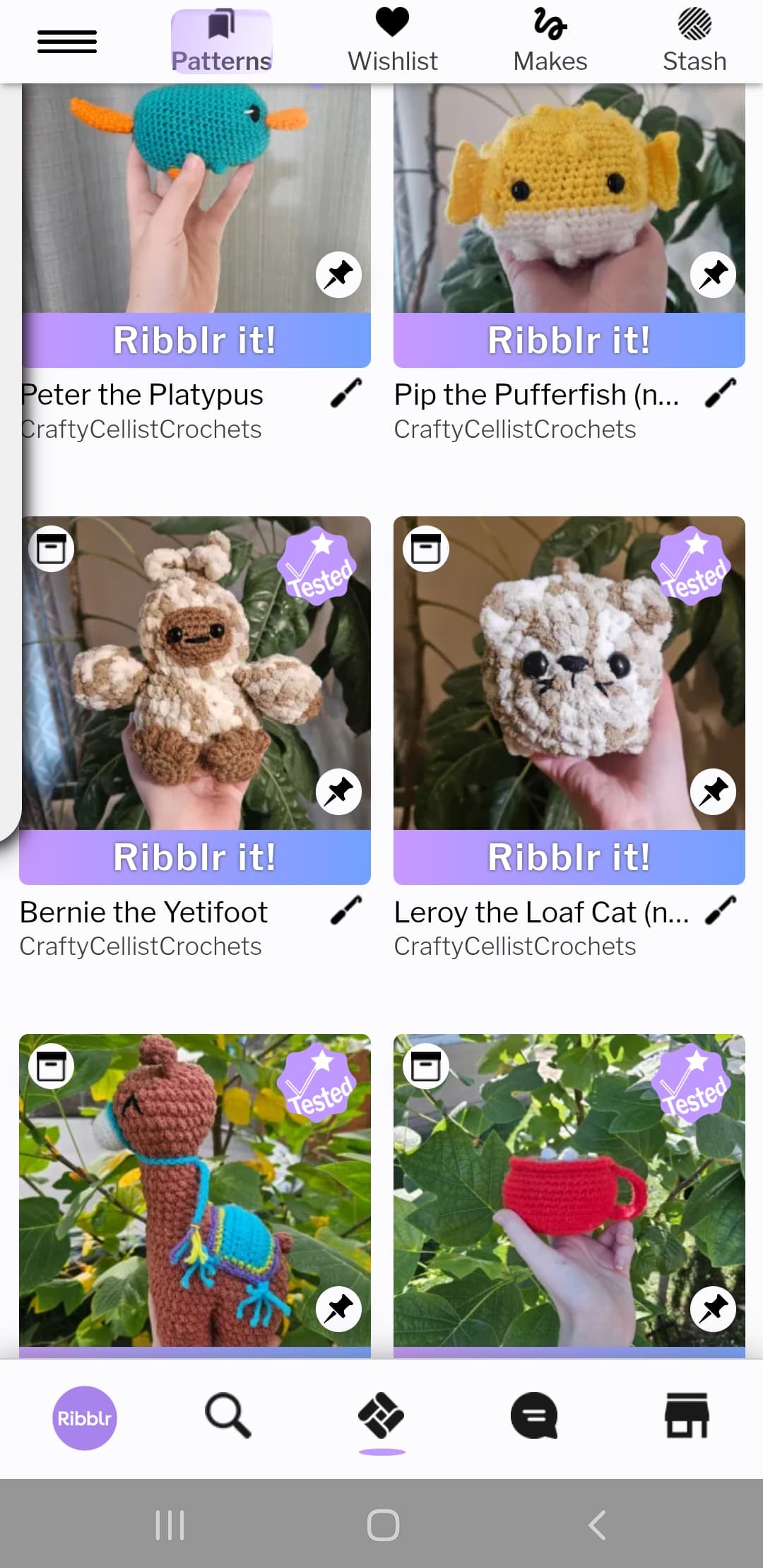Archive the Bernie the Yetifoot pattern
Screen dimensions: 763x1568
click(x=52, y=549)
